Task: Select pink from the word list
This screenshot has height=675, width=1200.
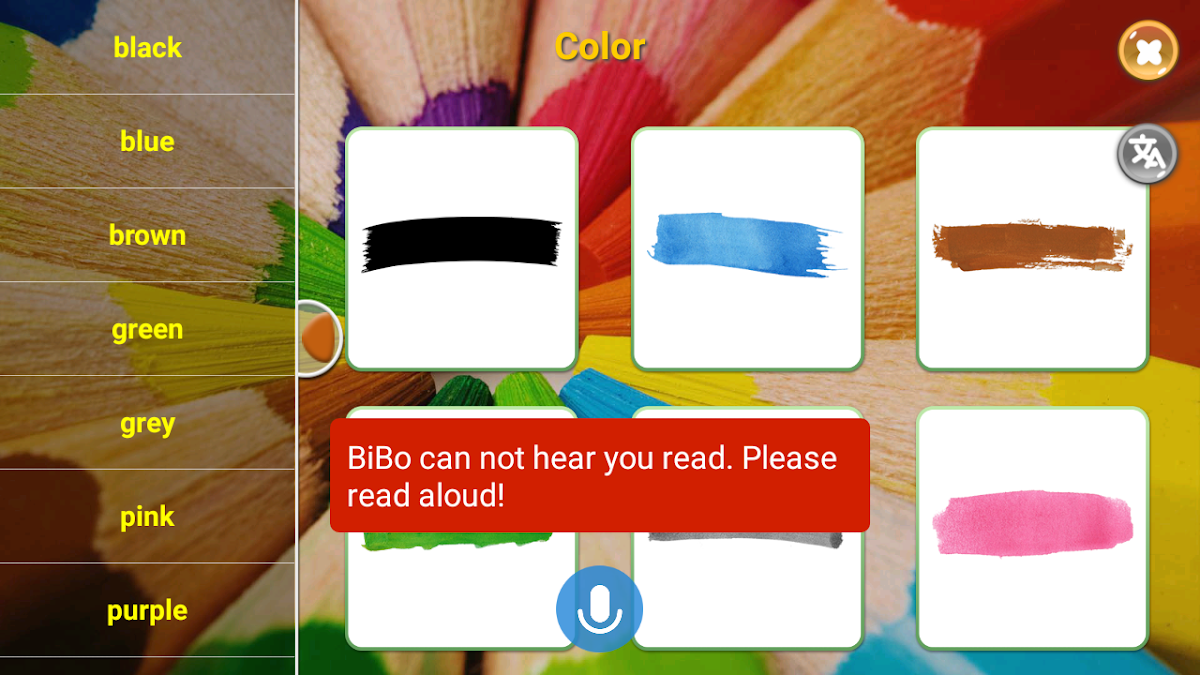Action: click(x=147, y=517)
